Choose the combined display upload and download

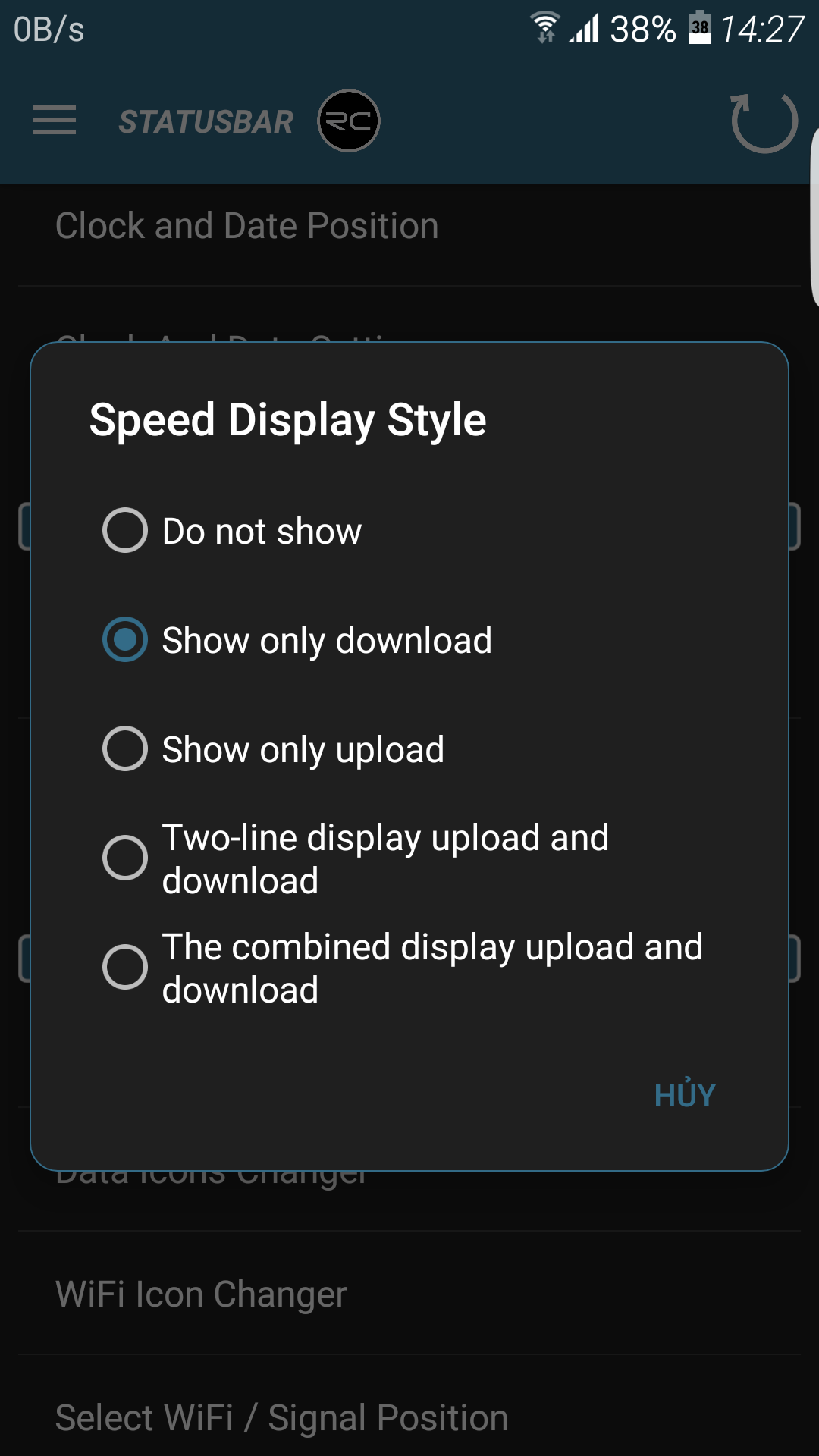409,967
